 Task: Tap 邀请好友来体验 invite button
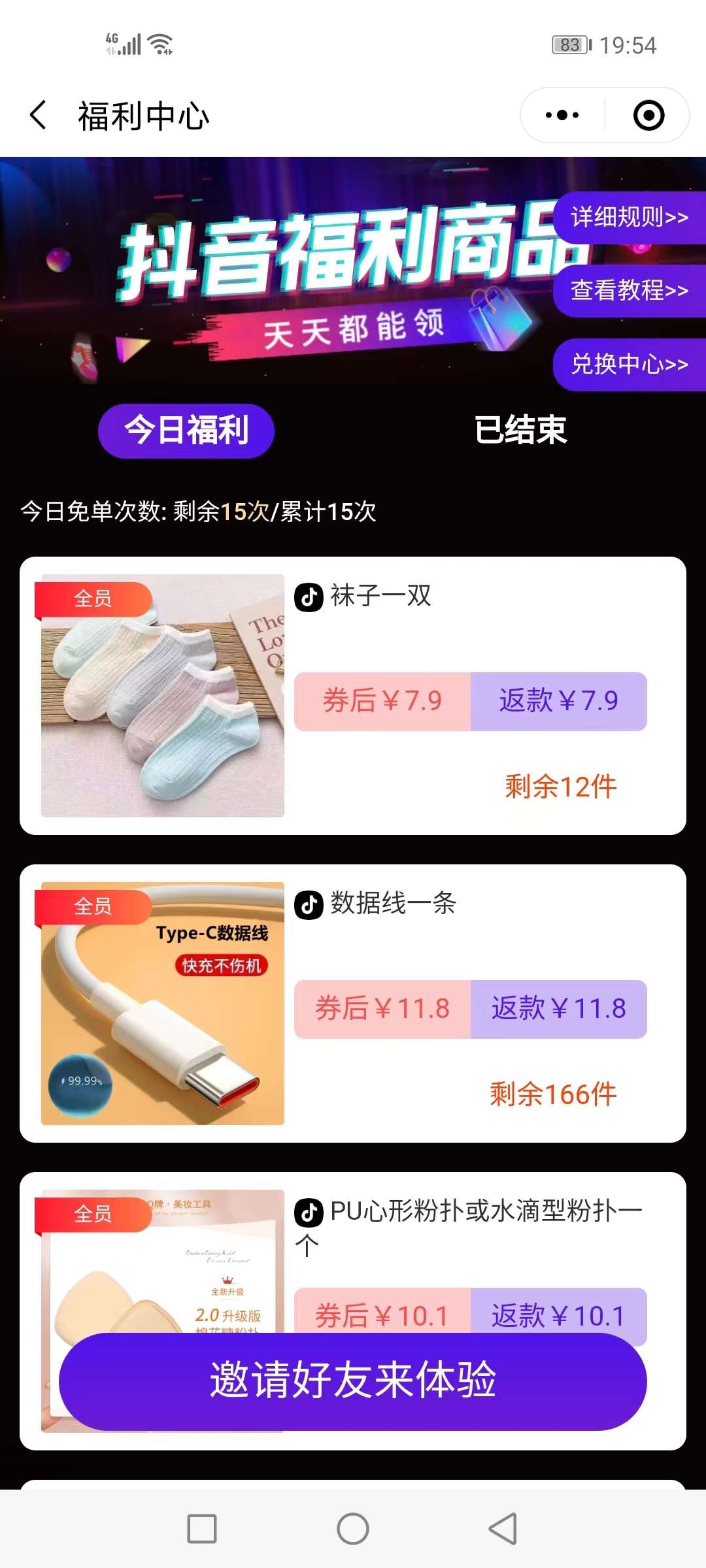point(353,1380)
